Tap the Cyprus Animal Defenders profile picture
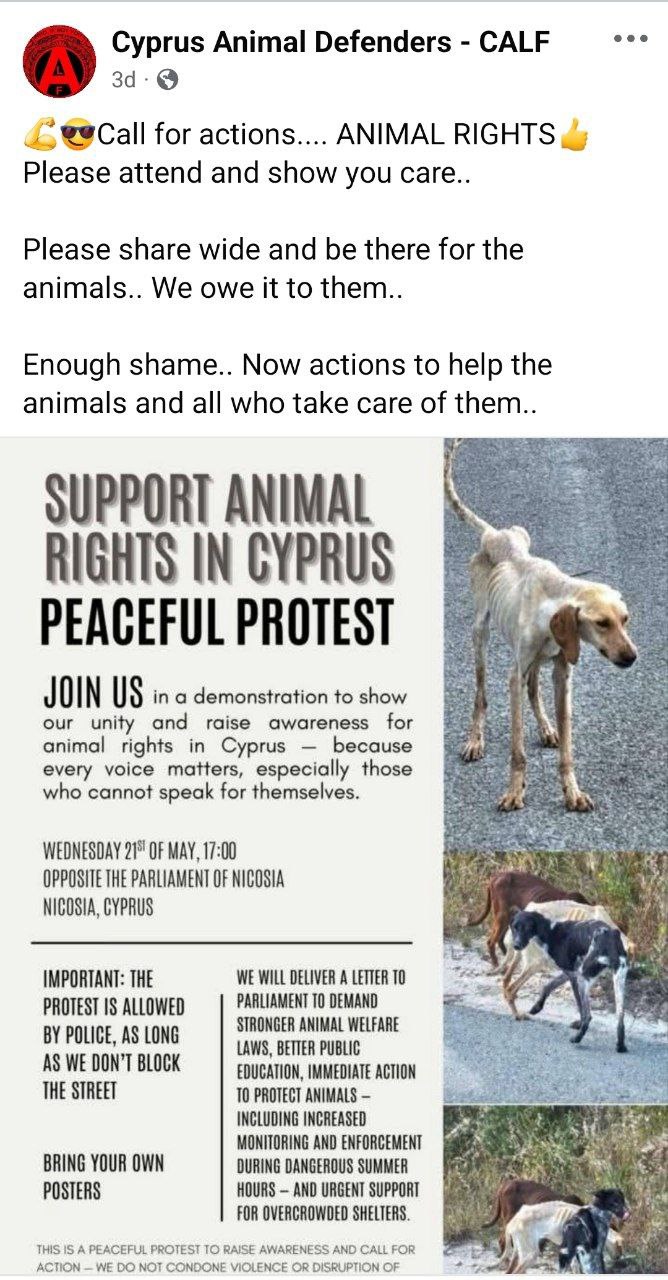The width and height of the screenshot is (668, 1280). pos(59,60)
